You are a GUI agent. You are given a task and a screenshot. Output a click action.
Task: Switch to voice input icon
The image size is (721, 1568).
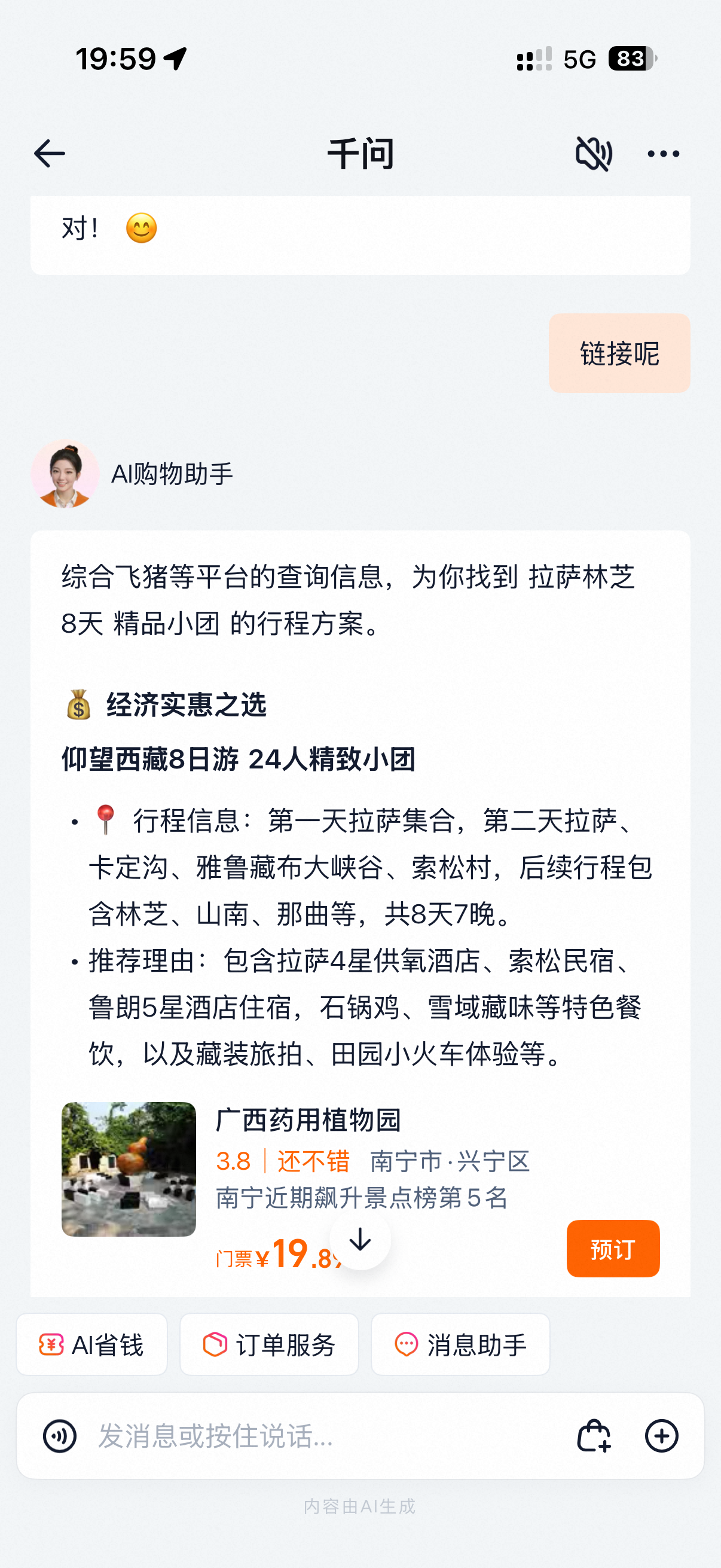(60, 1436)
